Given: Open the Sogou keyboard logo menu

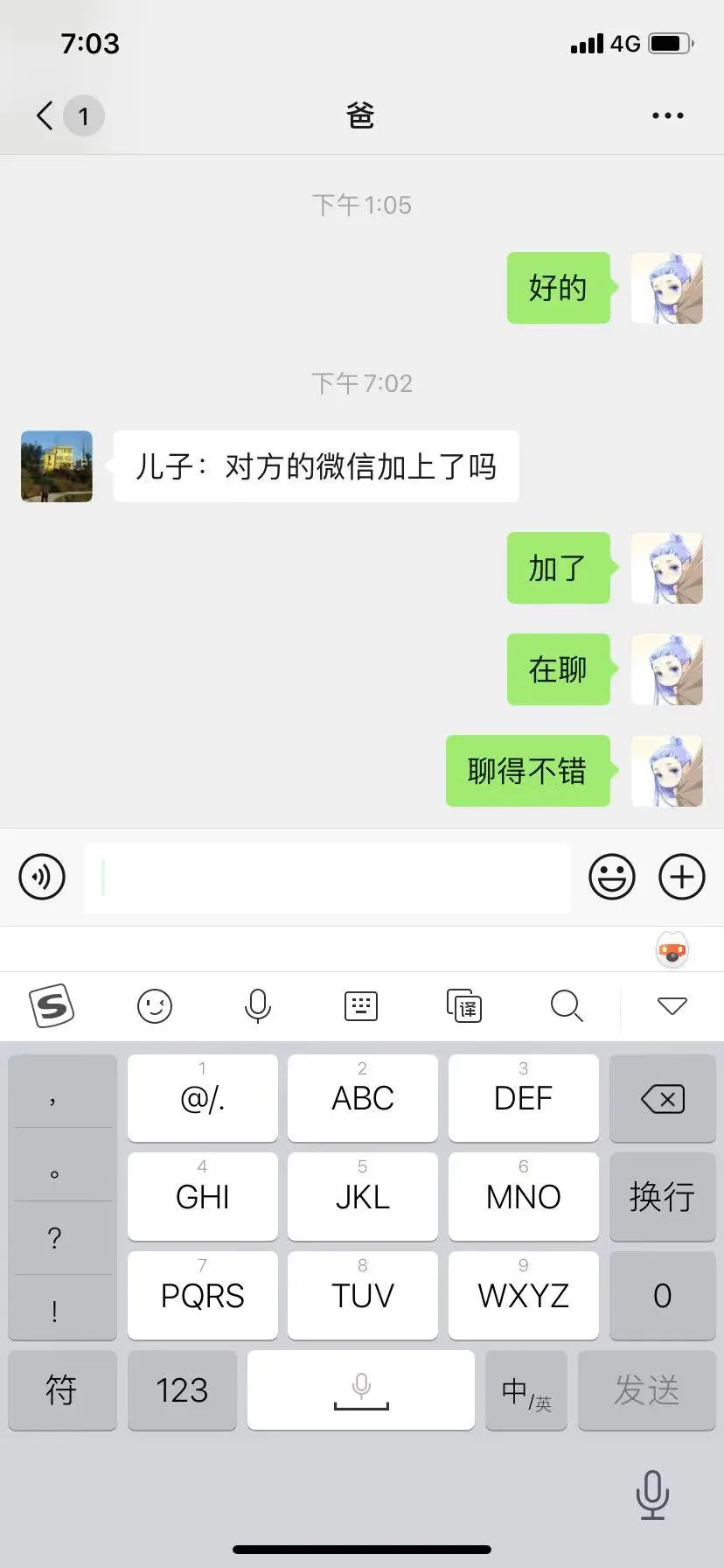Looking at the screenshot, I should 52,1006.
